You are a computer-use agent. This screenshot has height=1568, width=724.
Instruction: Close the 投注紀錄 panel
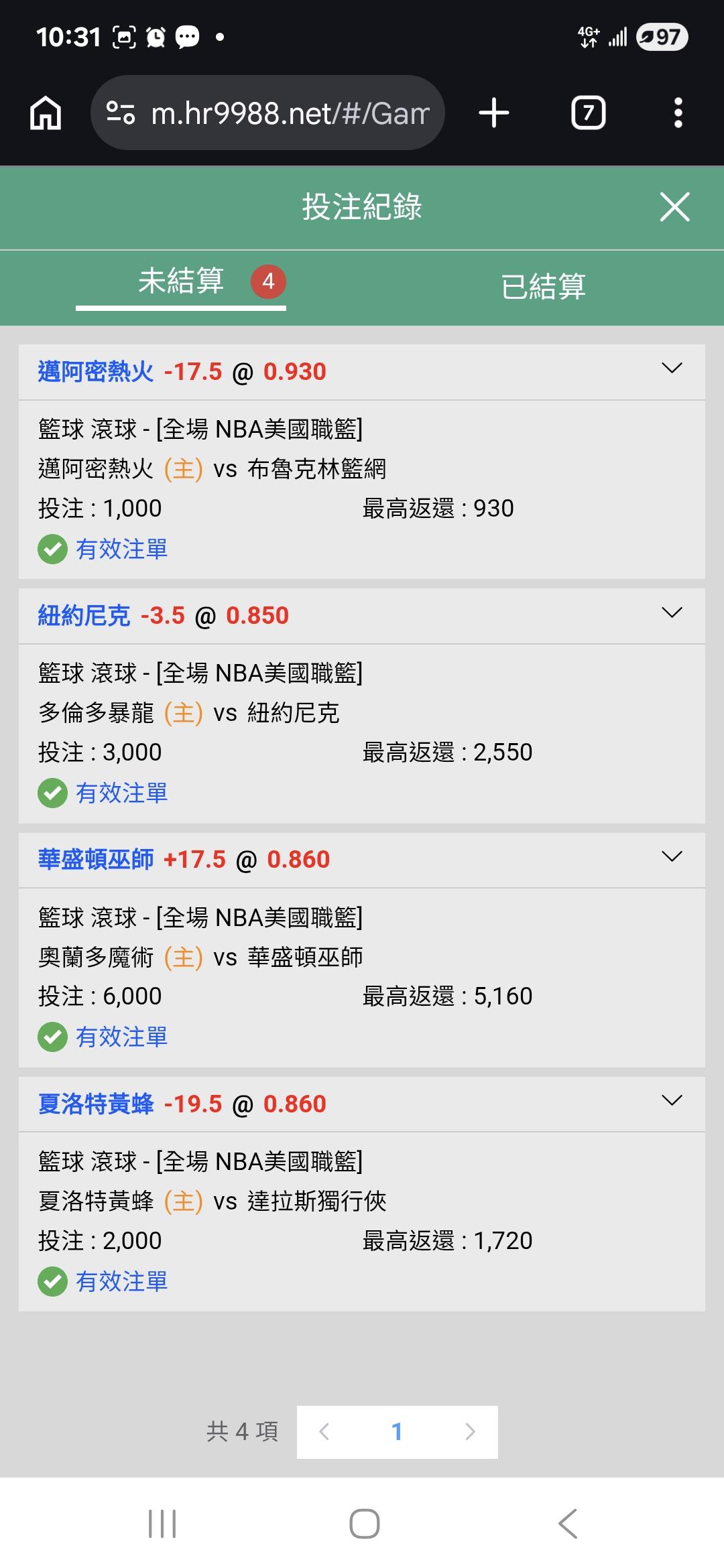[x=674, y=206]
